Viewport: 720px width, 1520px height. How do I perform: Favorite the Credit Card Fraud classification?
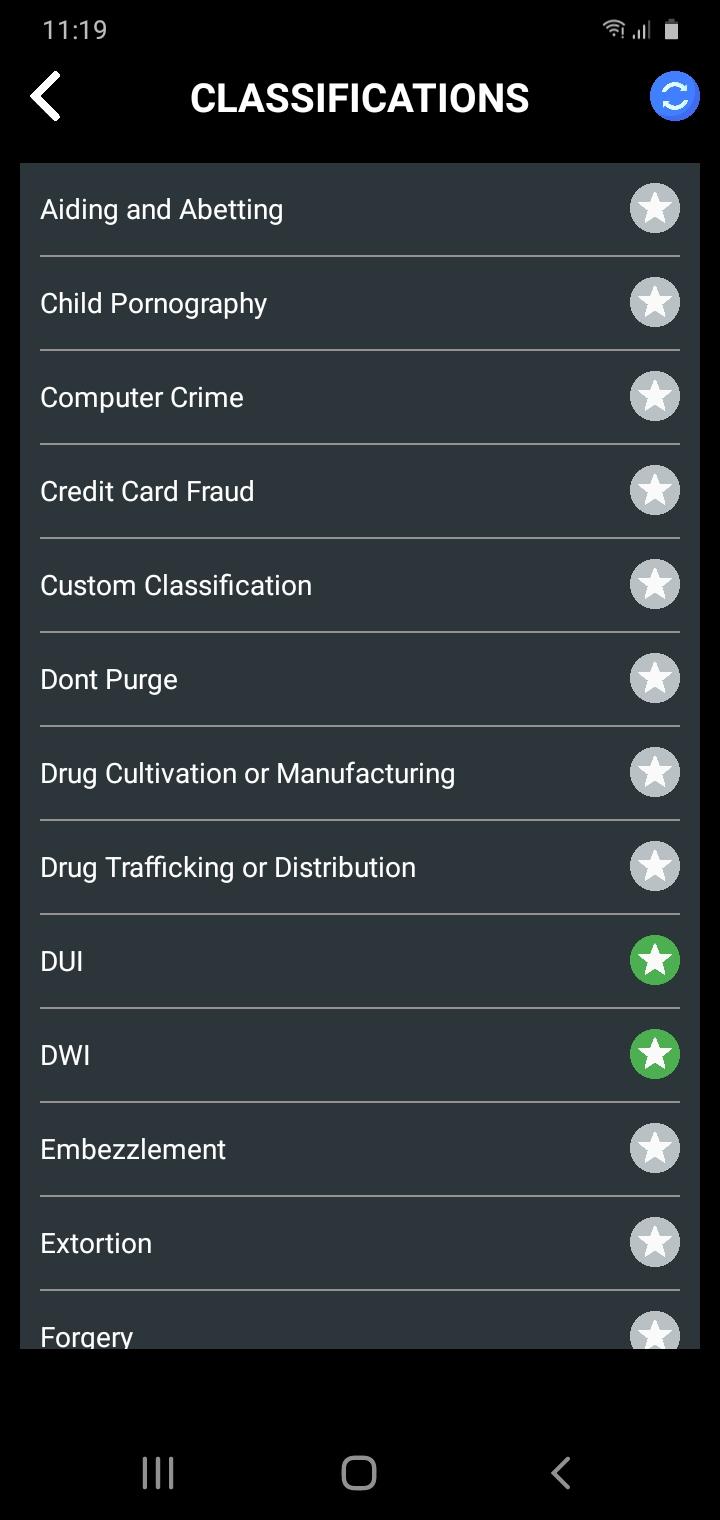point(655,491)
